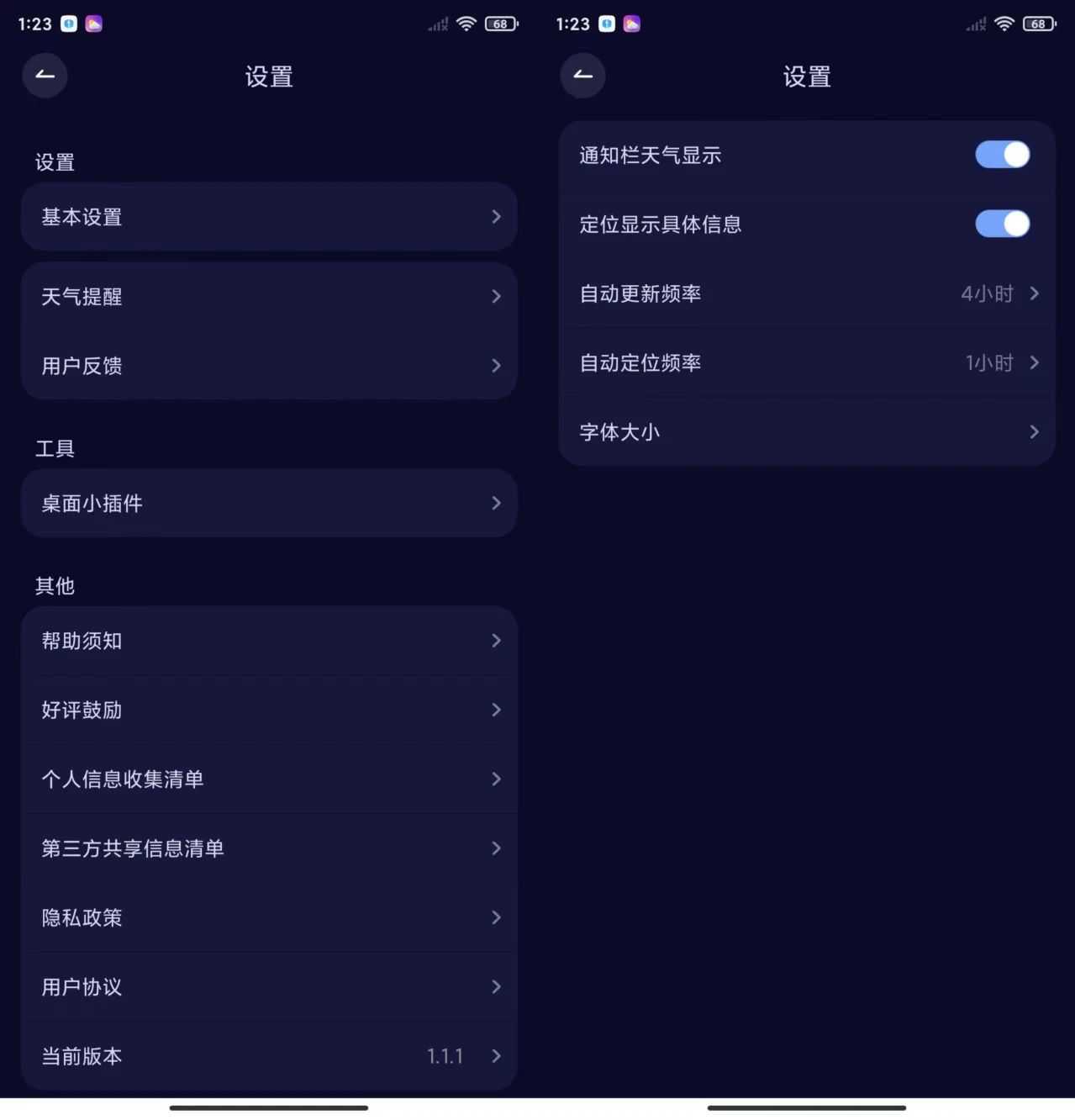Select 桌面小插件 under 工具
This screenshot has height=1120, width=1075.
tap(269, 503)
